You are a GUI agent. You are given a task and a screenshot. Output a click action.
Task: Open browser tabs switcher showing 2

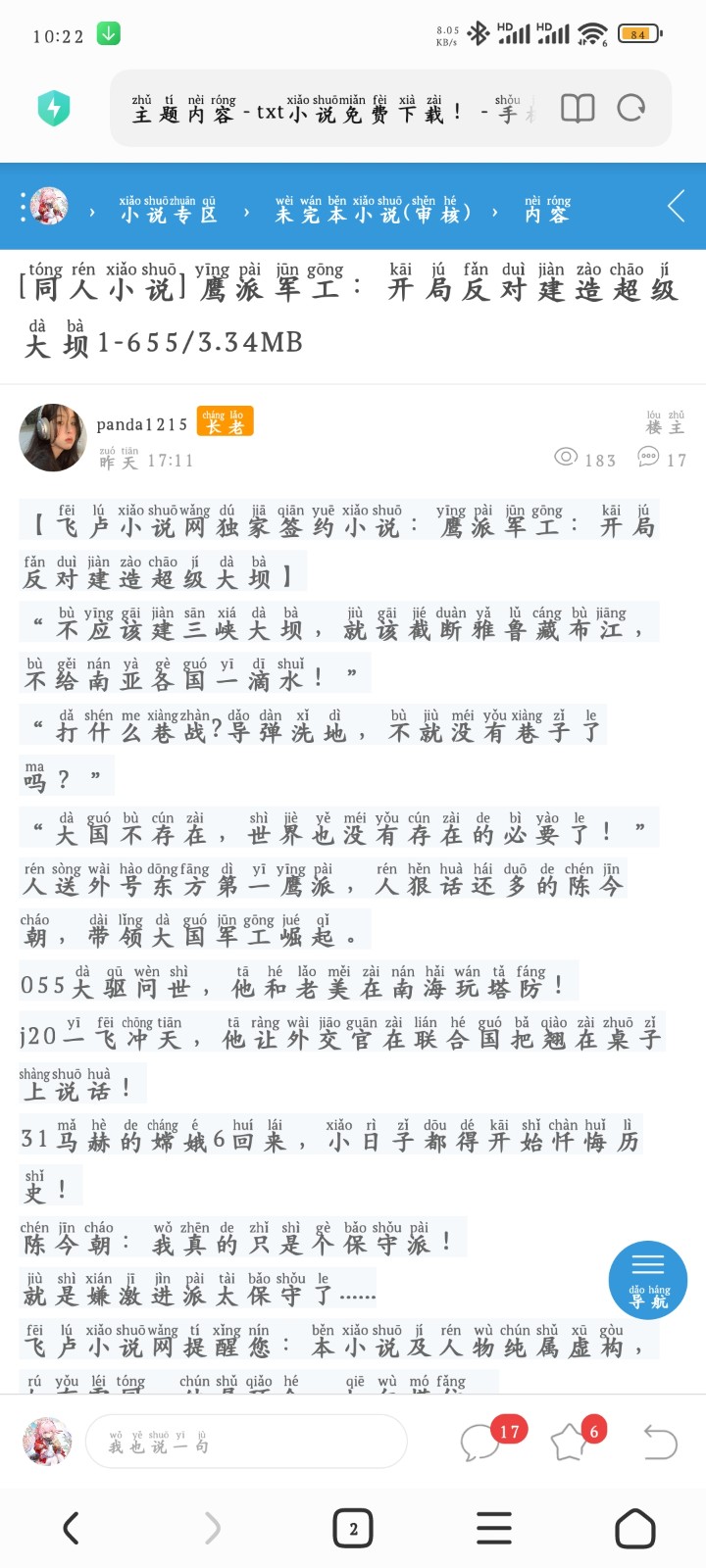click(x=353, y=1528)
